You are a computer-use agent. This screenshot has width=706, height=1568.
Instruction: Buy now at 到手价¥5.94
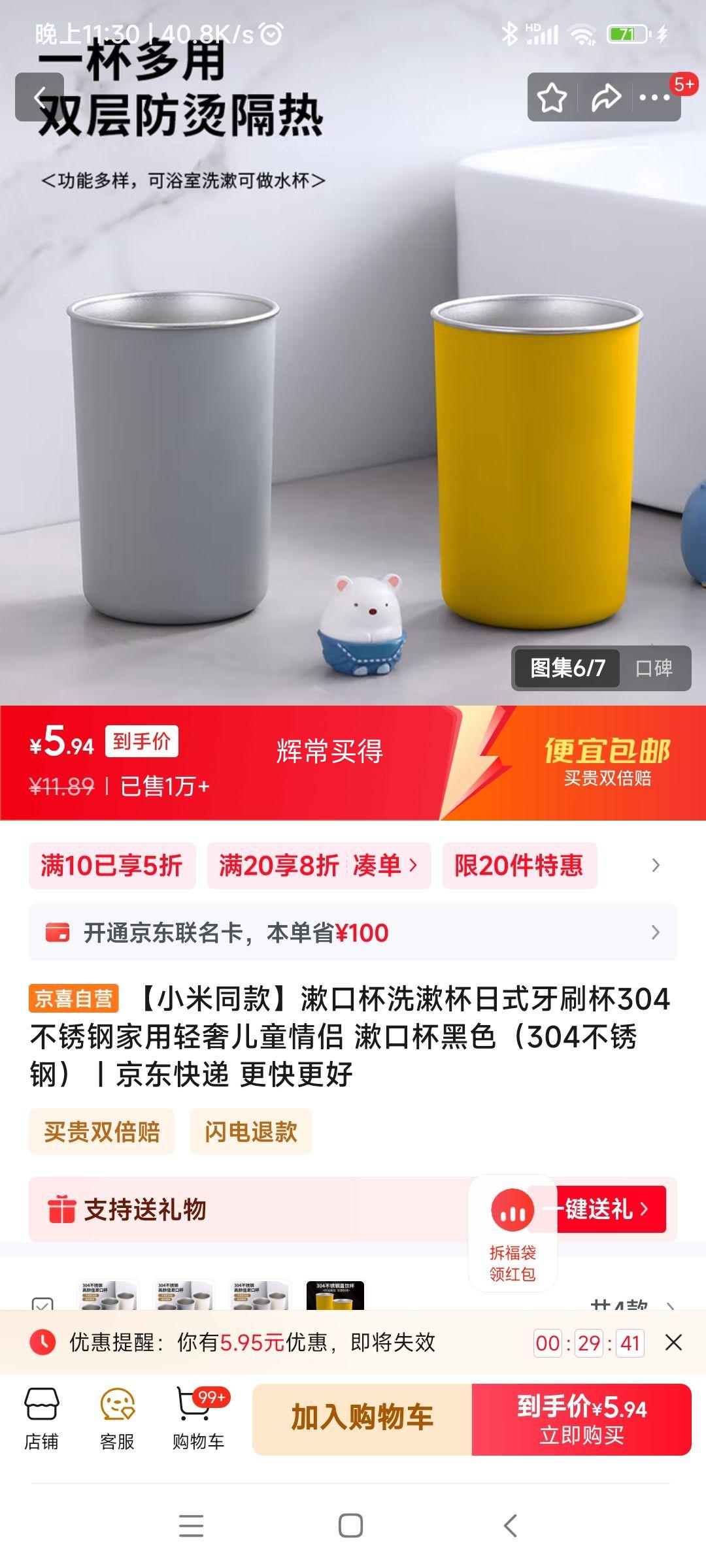pos(581,1419)
